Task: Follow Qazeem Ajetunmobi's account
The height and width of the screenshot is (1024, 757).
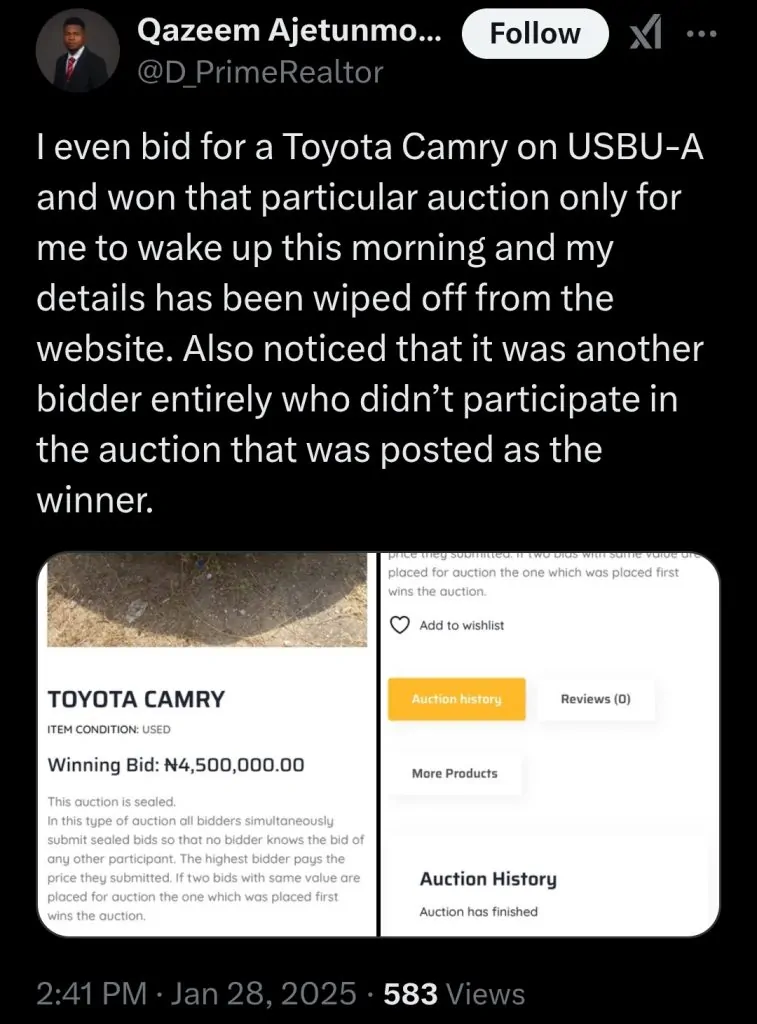Action: pos(535,34)
